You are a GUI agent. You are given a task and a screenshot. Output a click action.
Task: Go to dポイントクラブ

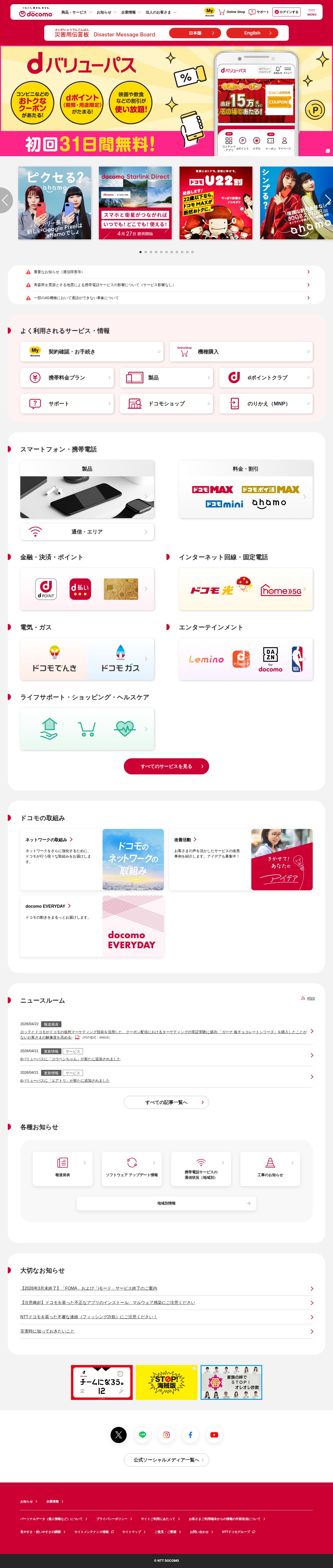[266, 377]
